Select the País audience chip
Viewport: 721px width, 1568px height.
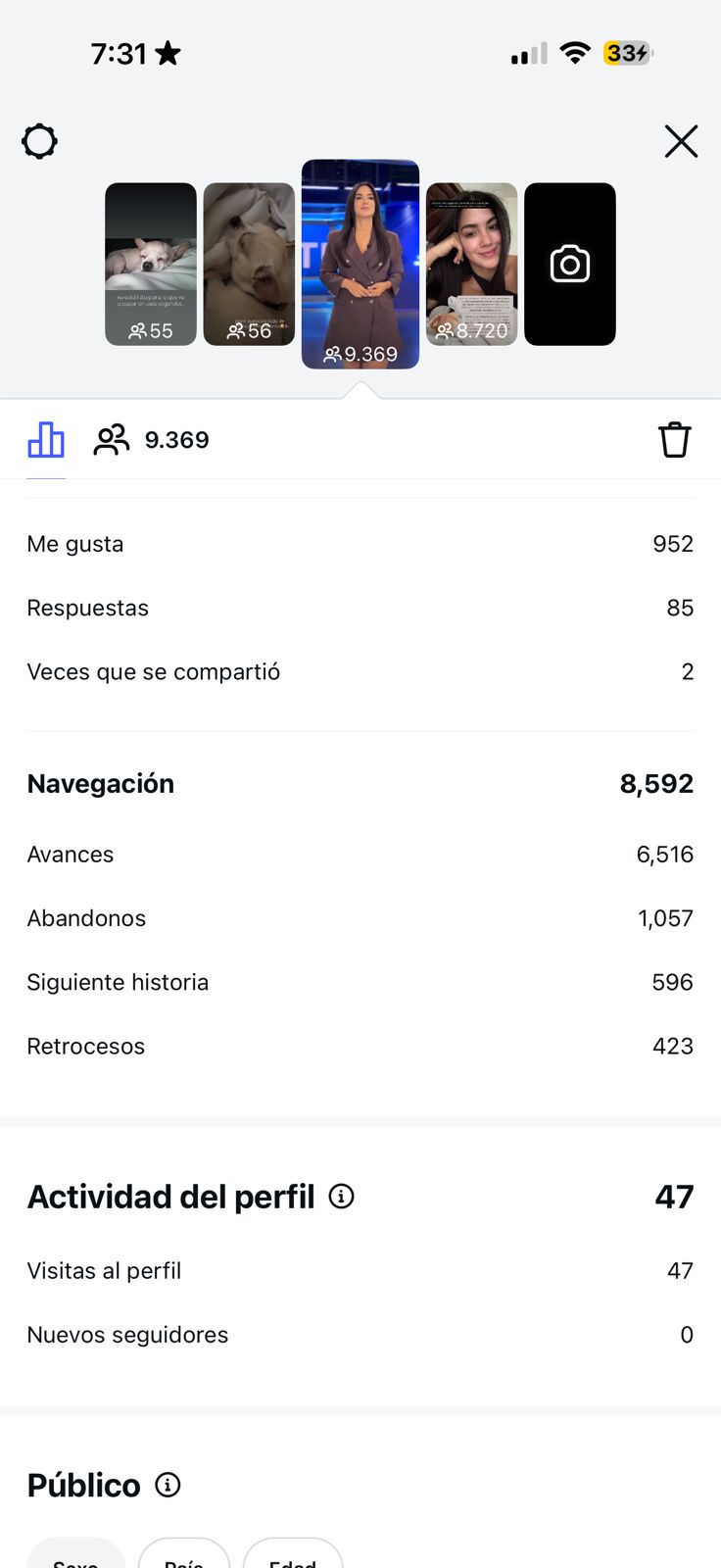tap(184, 1558)
